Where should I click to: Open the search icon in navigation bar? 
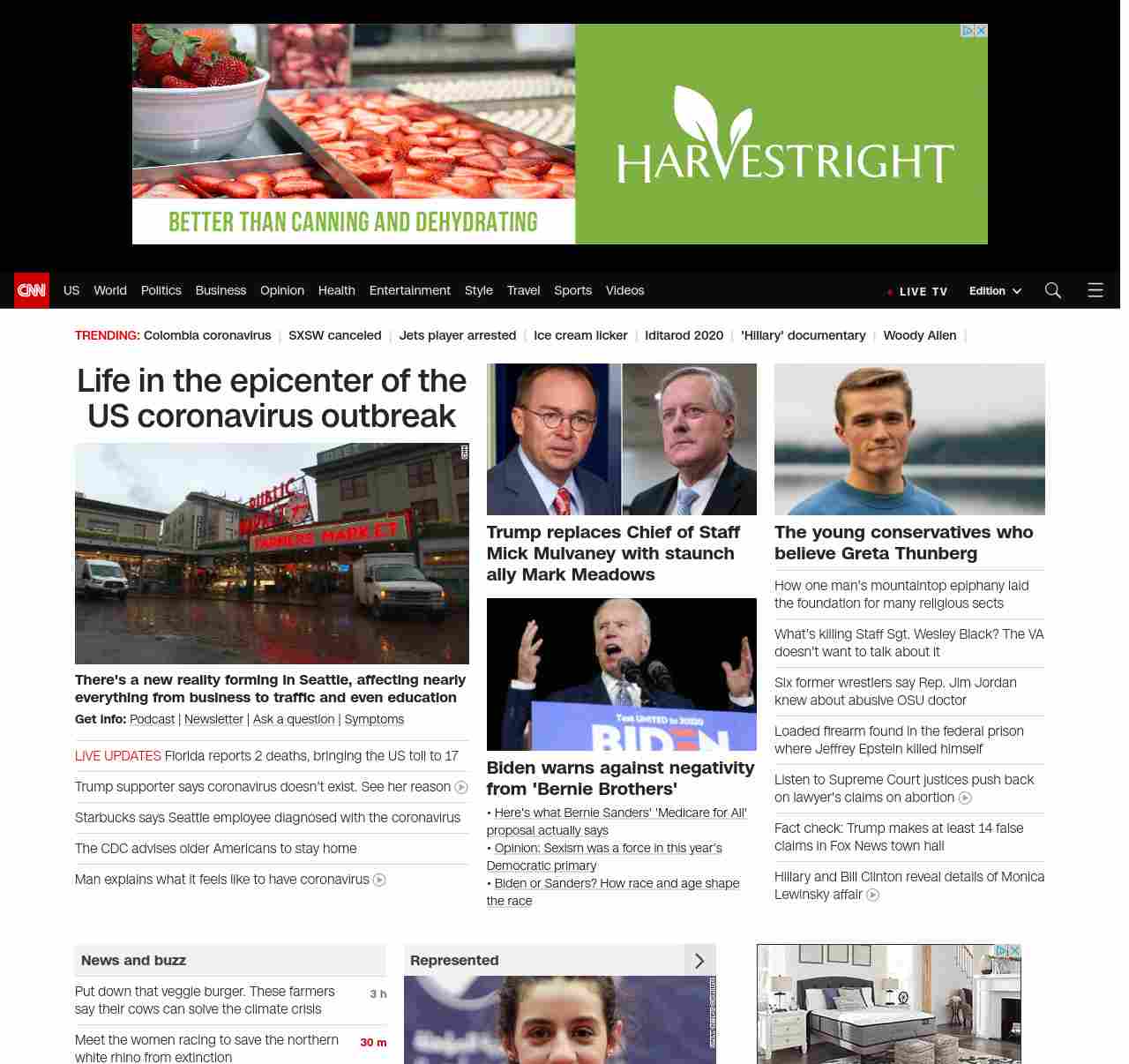point(1052,290)
